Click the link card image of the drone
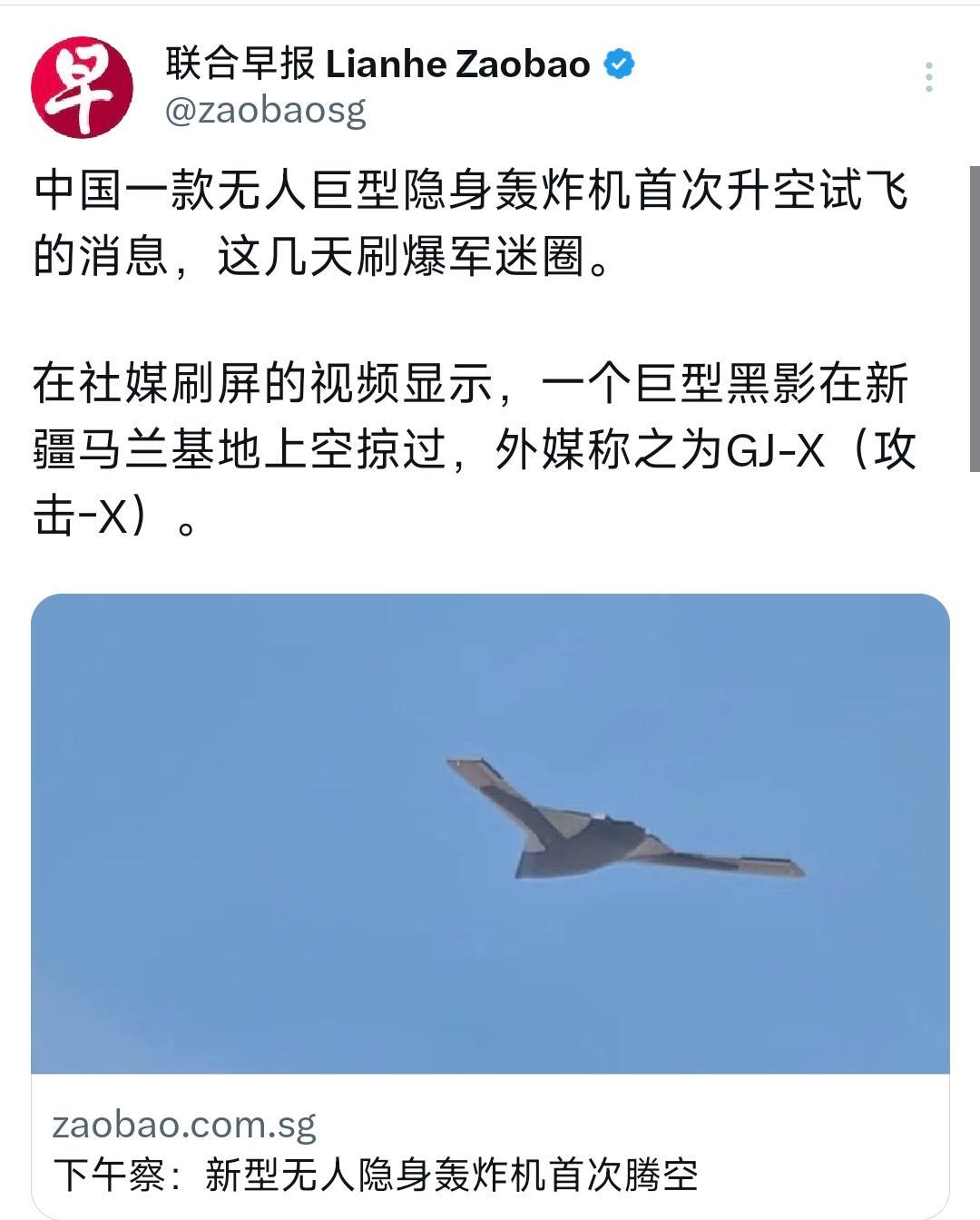 click(490, 835)
